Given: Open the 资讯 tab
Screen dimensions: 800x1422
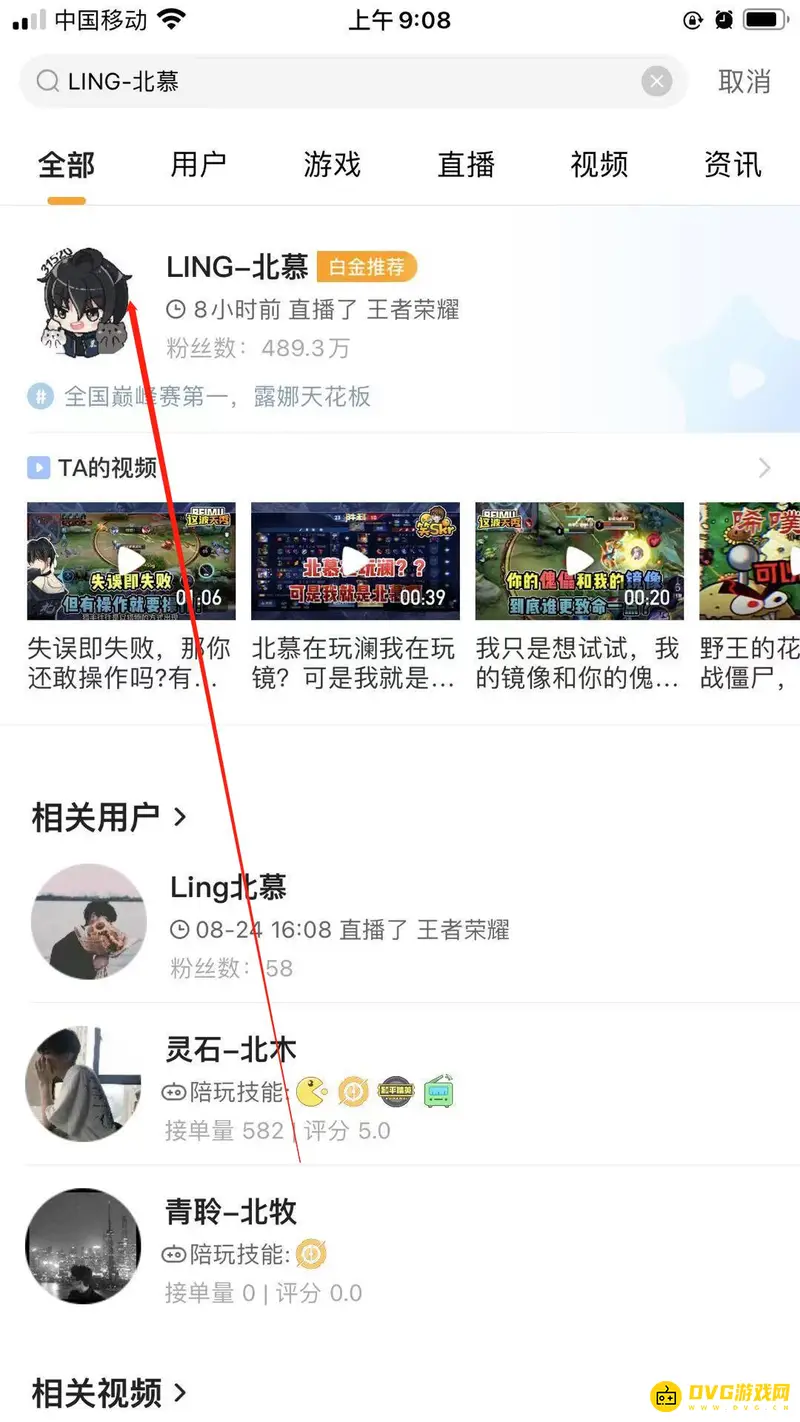Looking at the screenshot, I should (x=733, y=165).
